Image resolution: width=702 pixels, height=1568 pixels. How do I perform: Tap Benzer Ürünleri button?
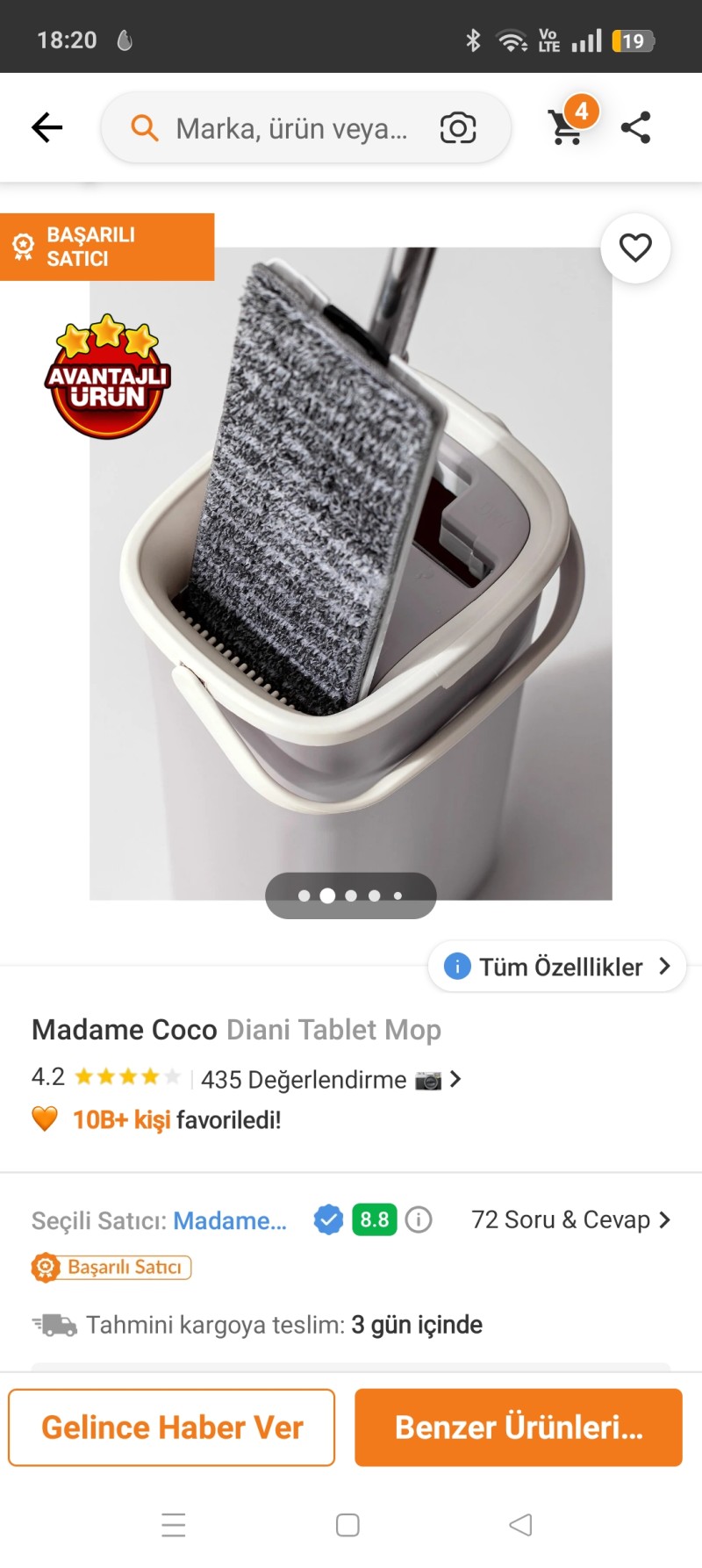(518, 1427)
